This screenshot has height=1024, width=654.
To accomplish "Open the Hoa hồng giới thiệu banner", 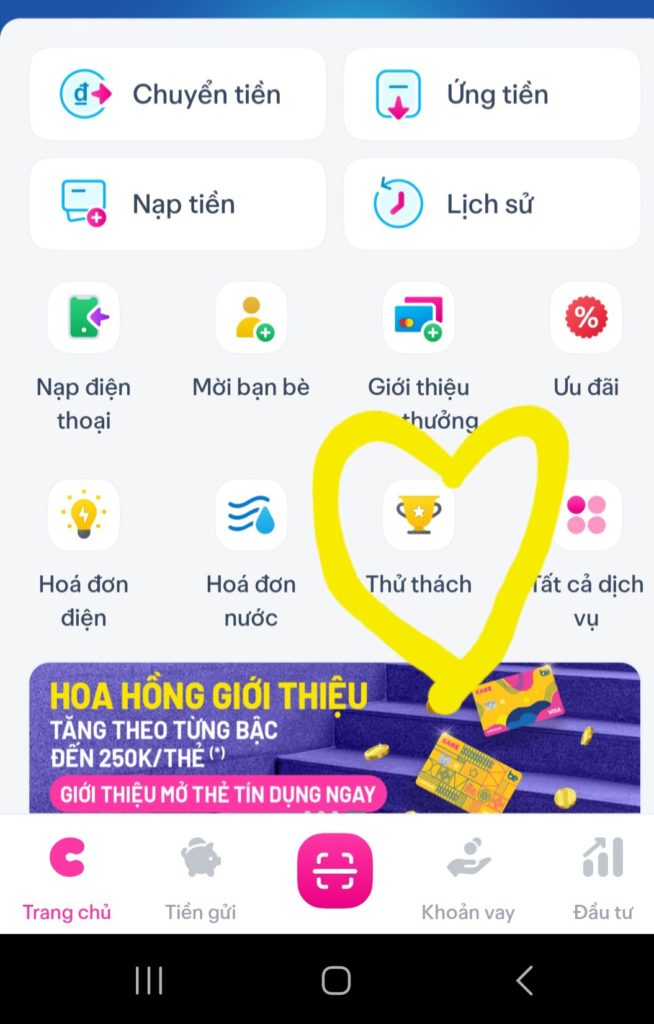I will [334, 738].
